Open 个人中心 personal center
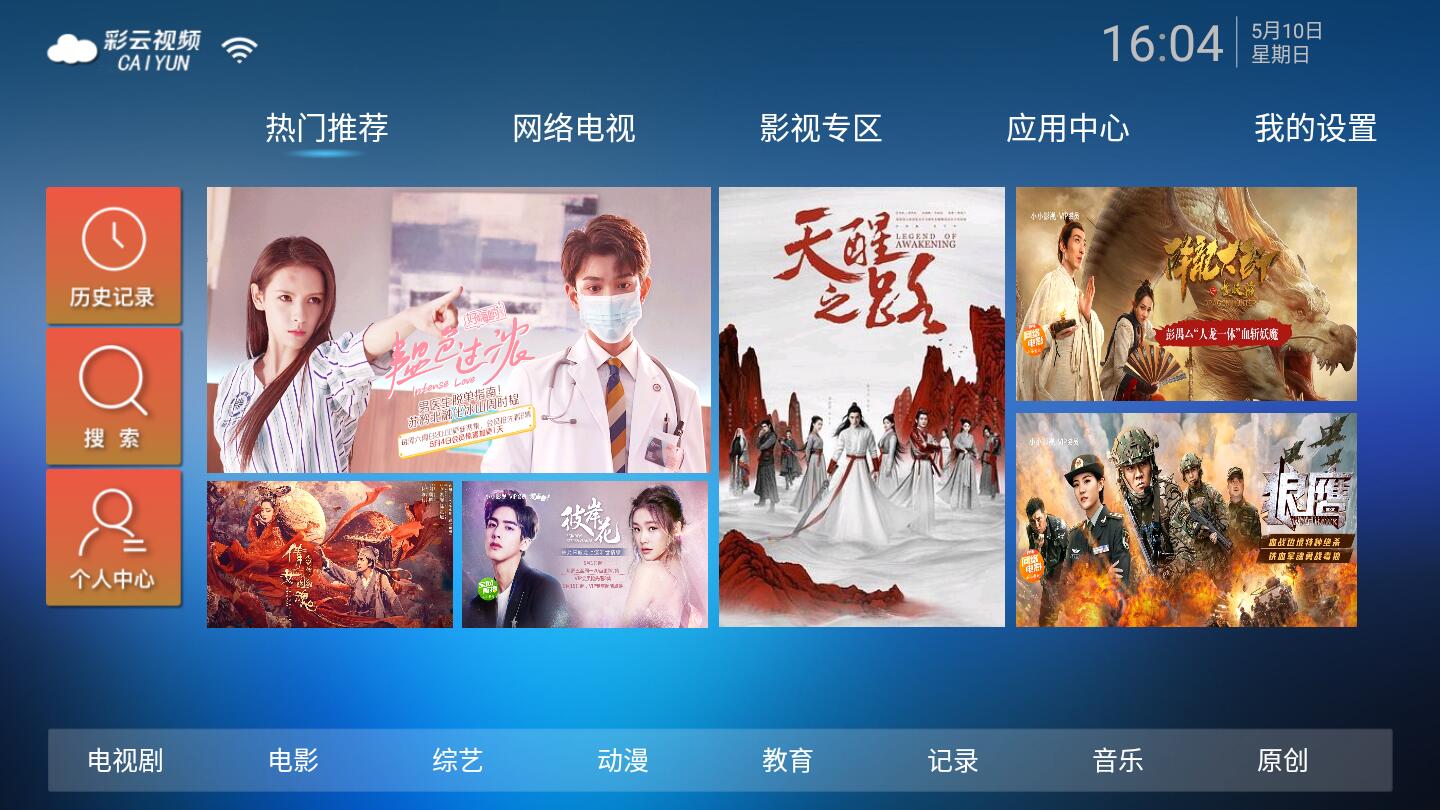Screen dimensions: 1440x810 113,537
